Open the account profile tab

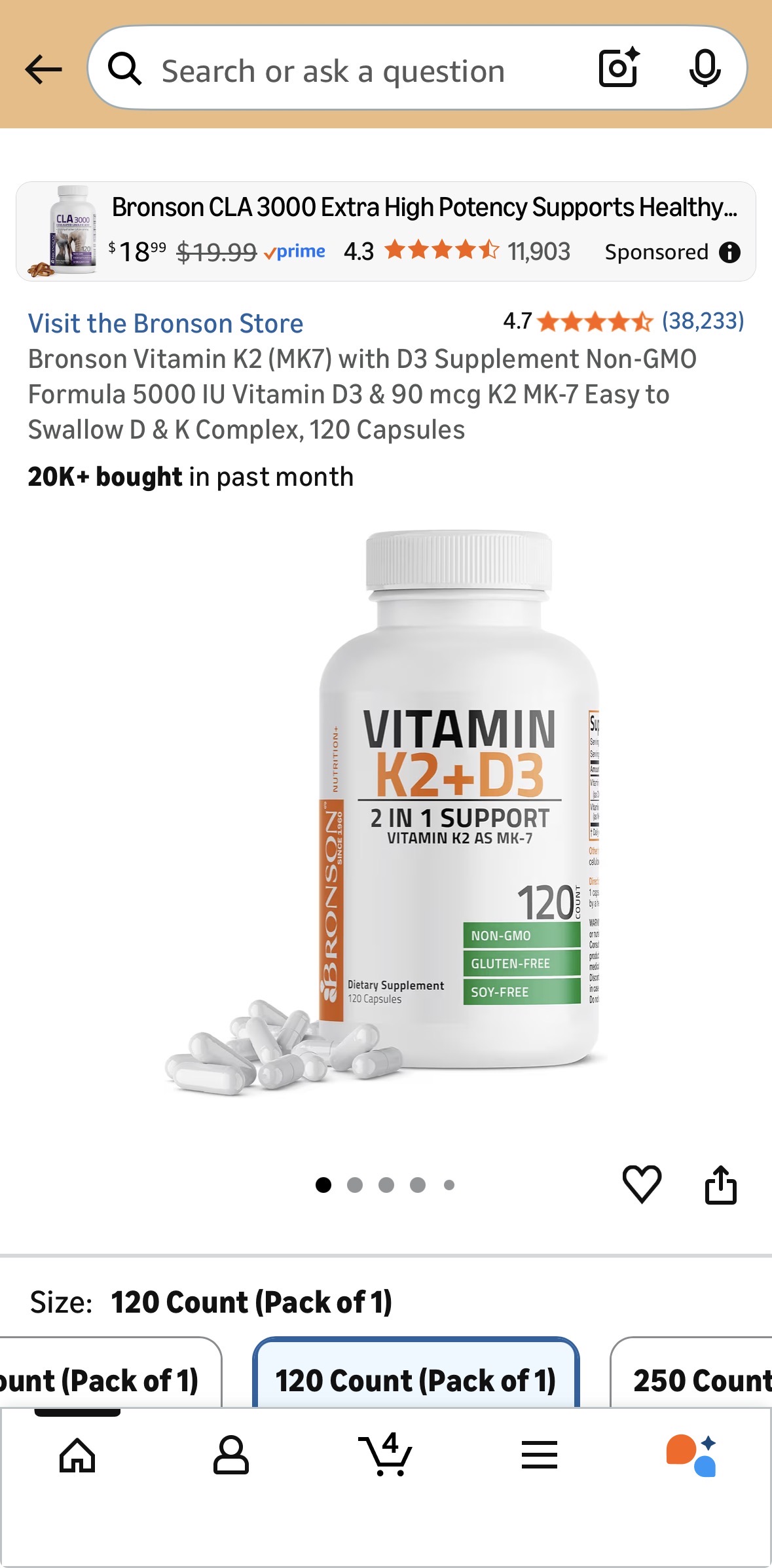pos(231,1455)
